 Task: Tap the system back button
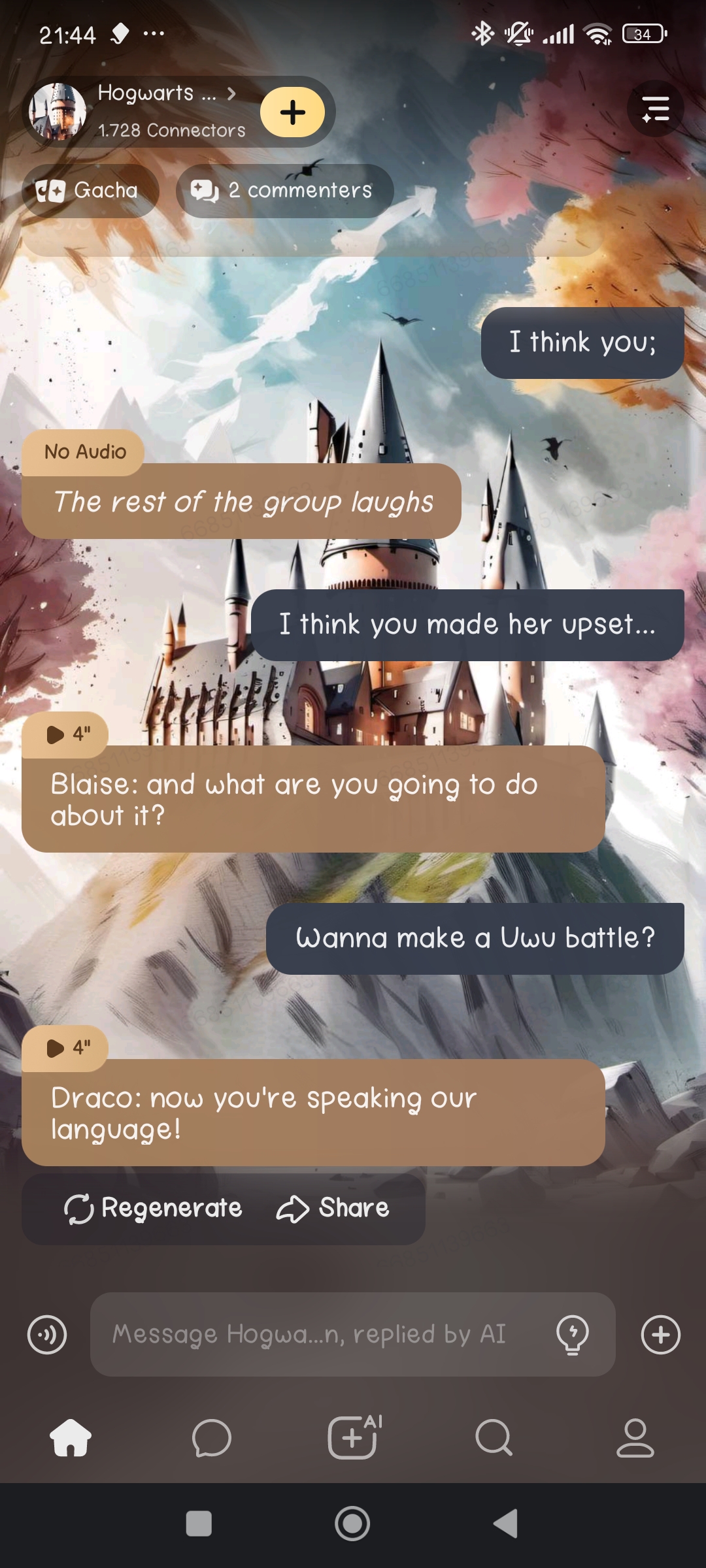505,1524
